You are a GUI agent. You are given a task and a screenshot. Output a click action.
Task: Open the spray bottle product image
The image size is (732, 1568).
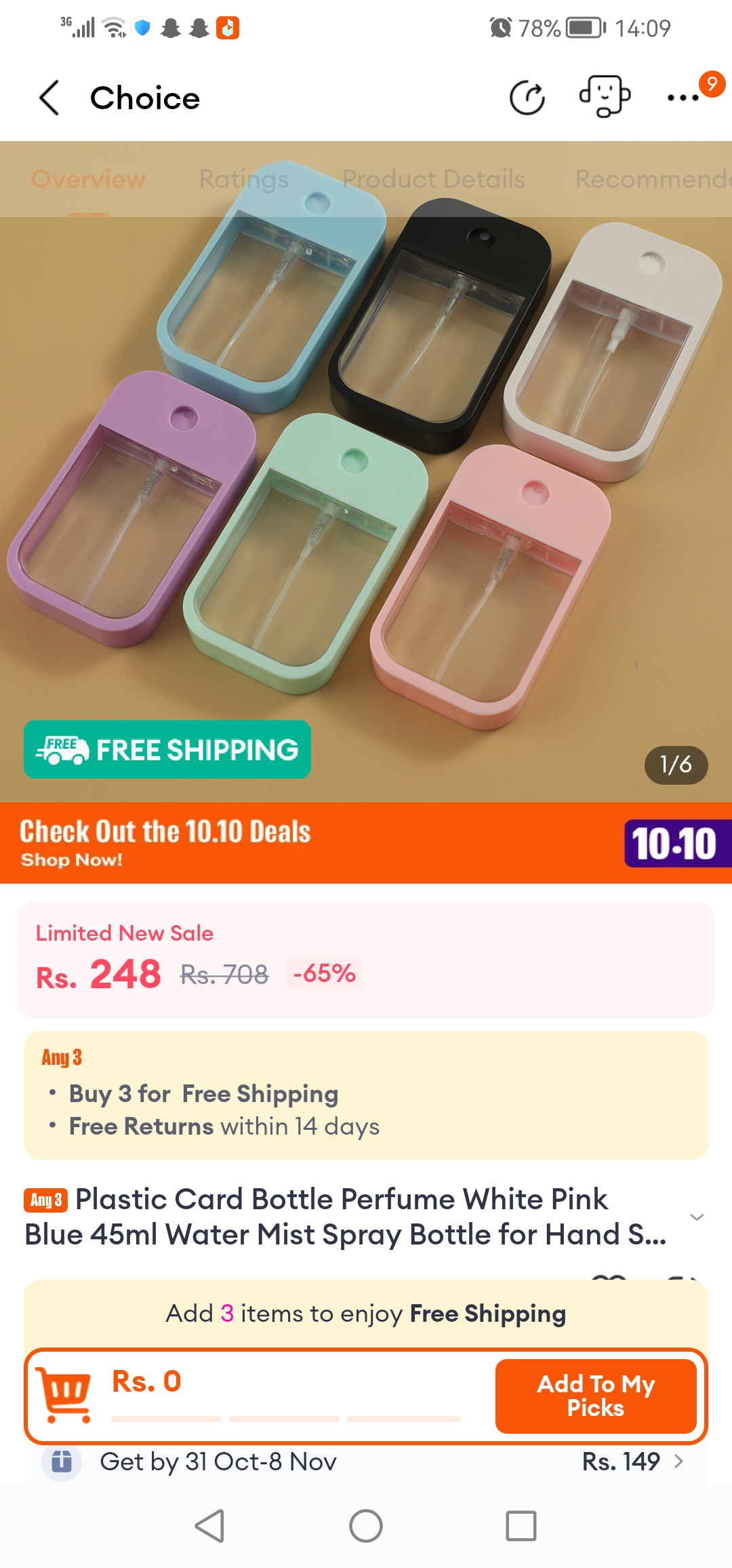pyautogui.click(x=366, y=475)
